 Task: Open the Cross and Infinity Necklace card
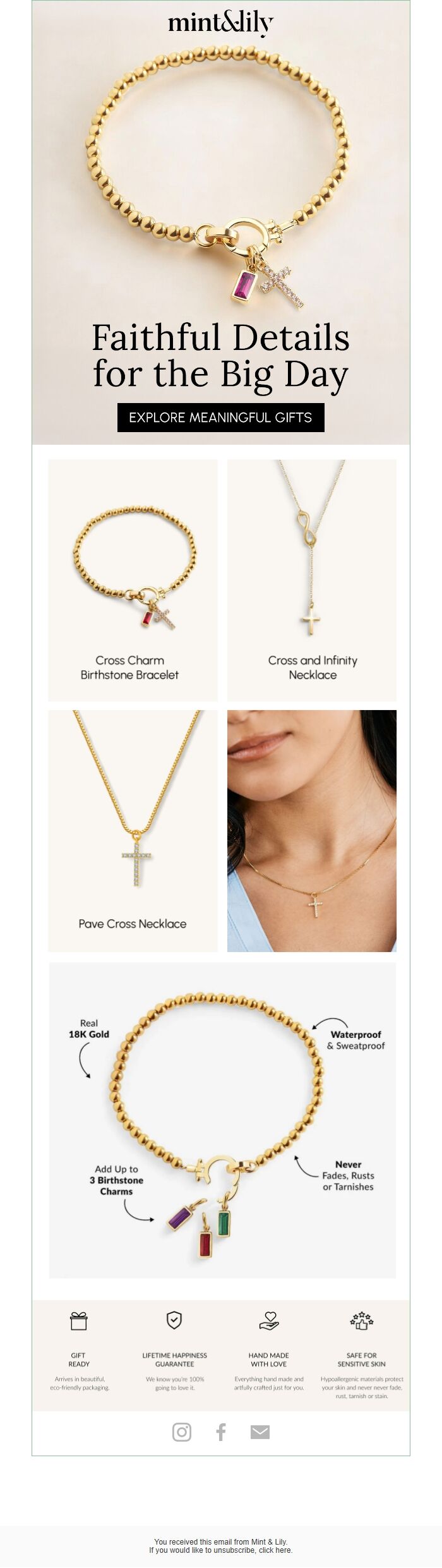coord(312,579)
